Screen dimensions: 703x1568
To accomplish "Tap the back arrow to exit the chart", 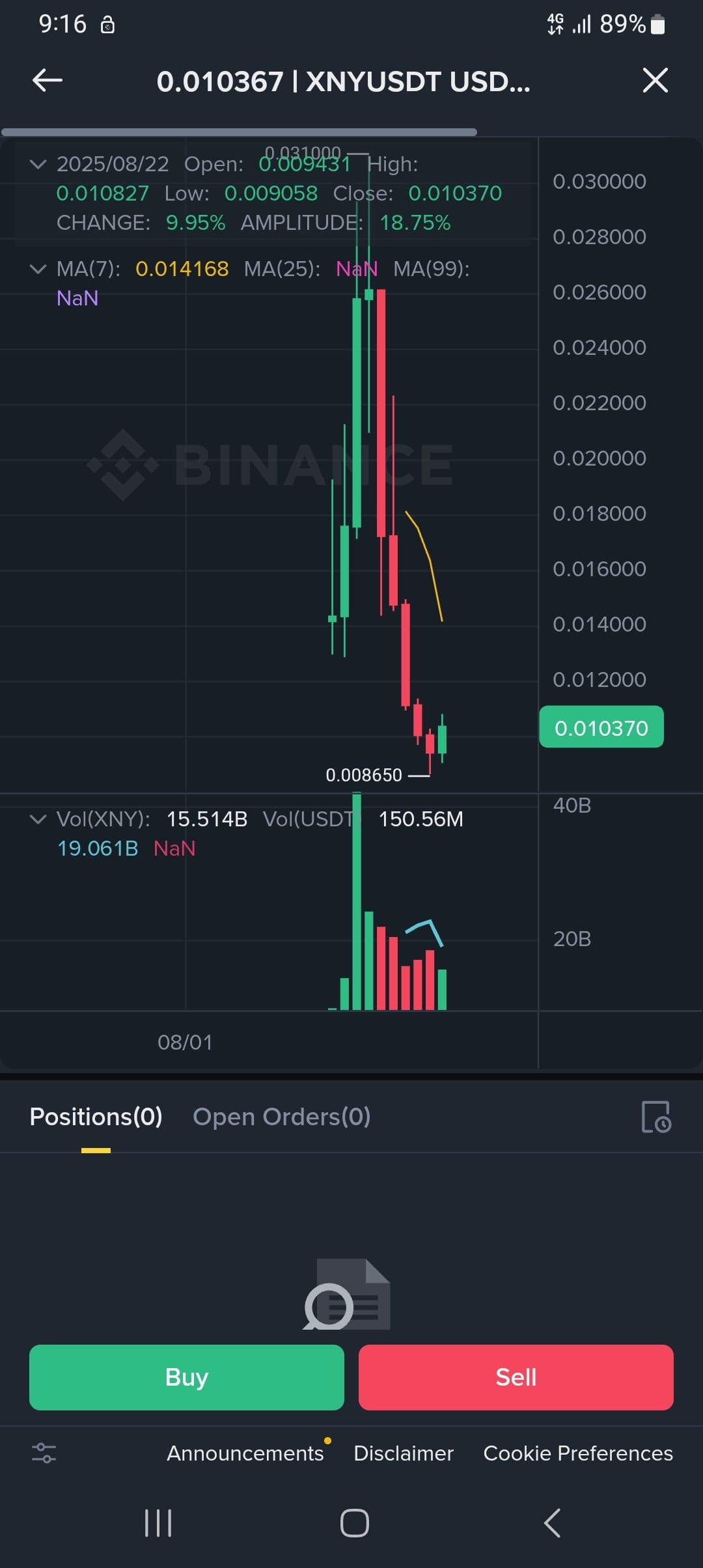I will point(46,81).
